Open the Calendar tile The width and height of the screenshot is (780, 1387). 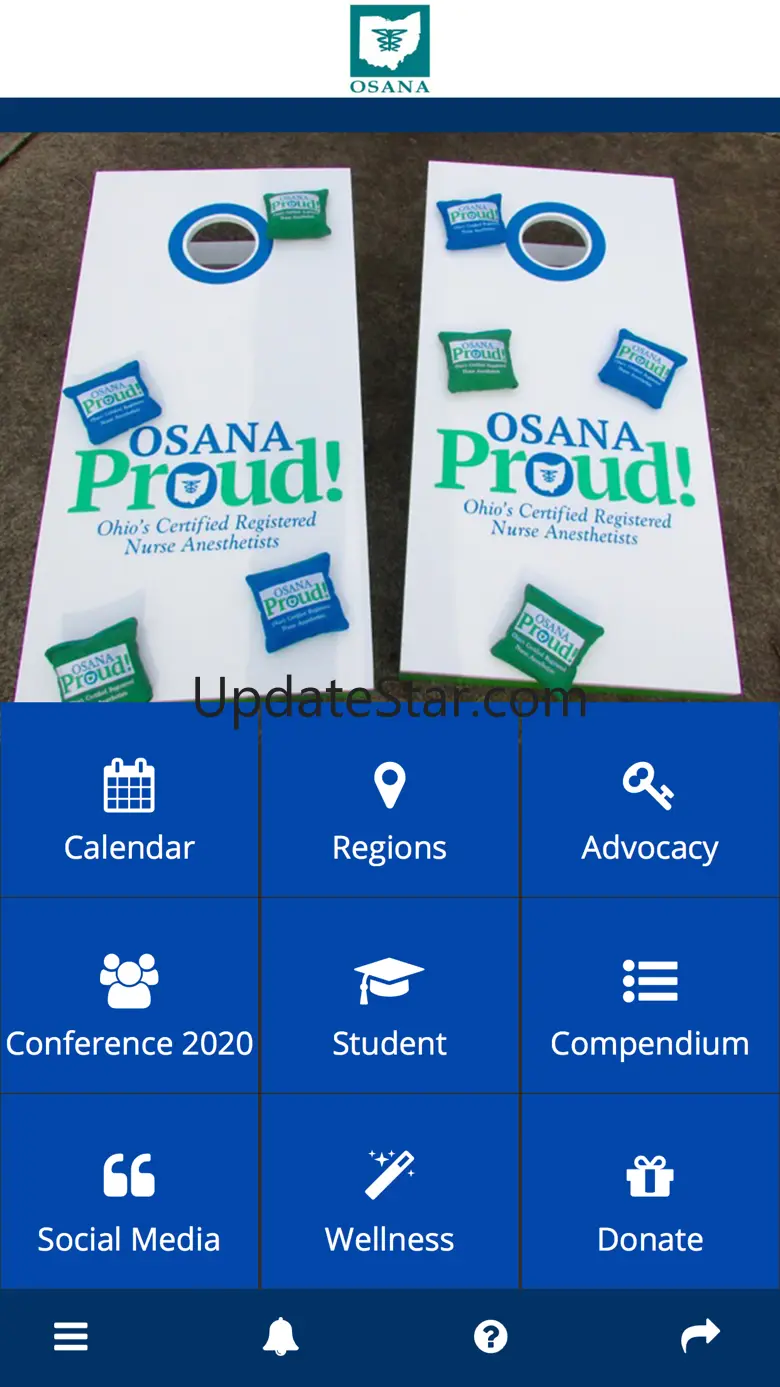point(129,808)
